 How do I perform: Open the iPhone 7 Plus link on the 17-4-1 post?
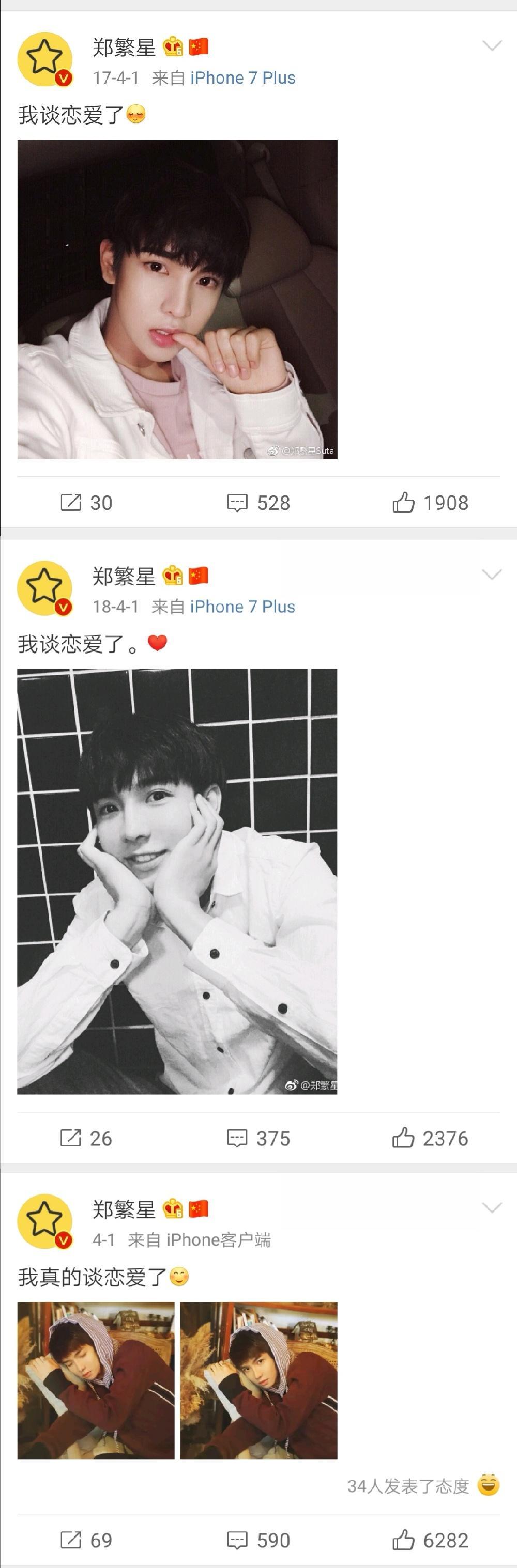[242, 78]
